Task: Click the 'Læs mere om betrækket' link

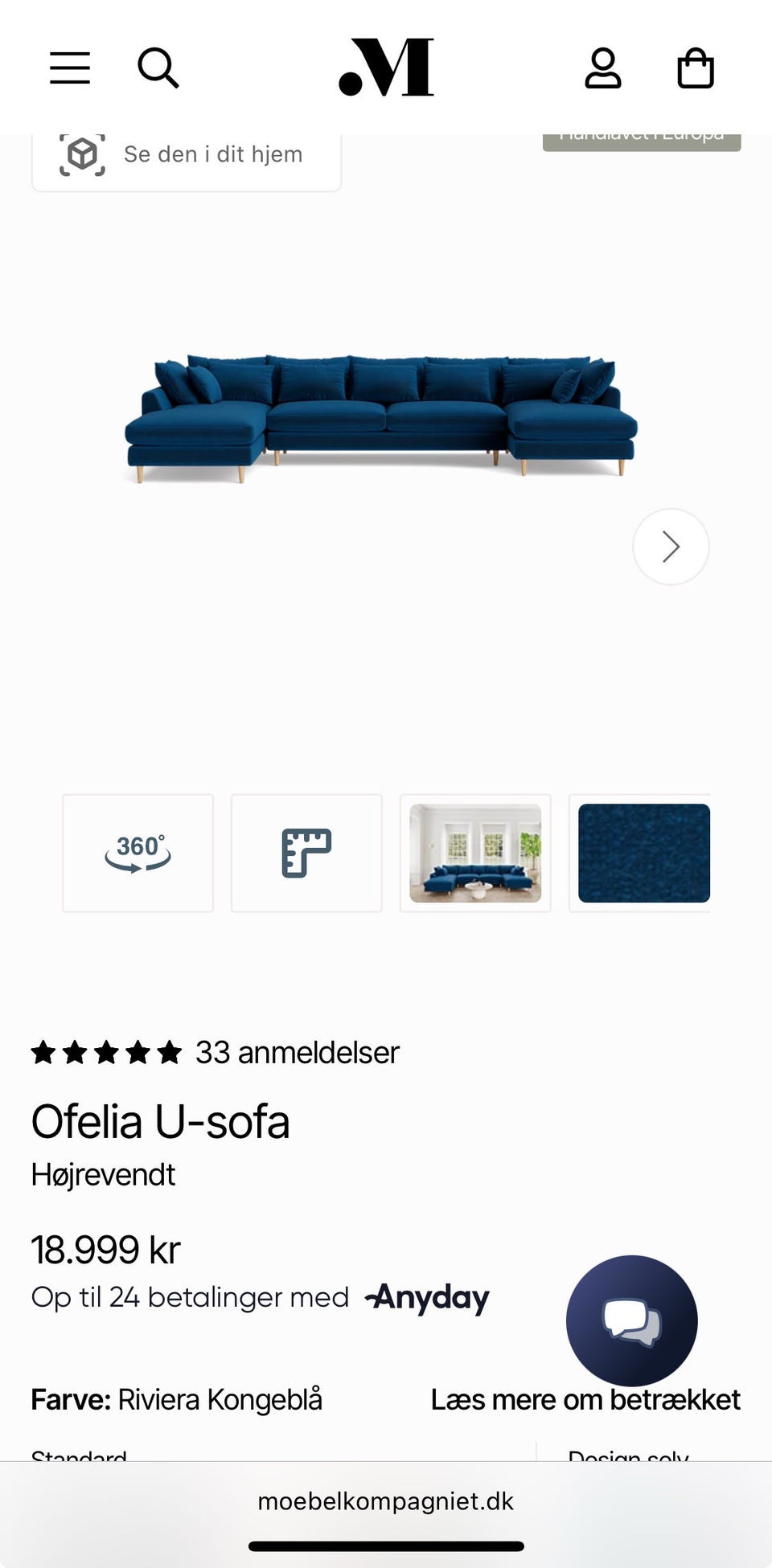Action: [x=585, y=1398]
